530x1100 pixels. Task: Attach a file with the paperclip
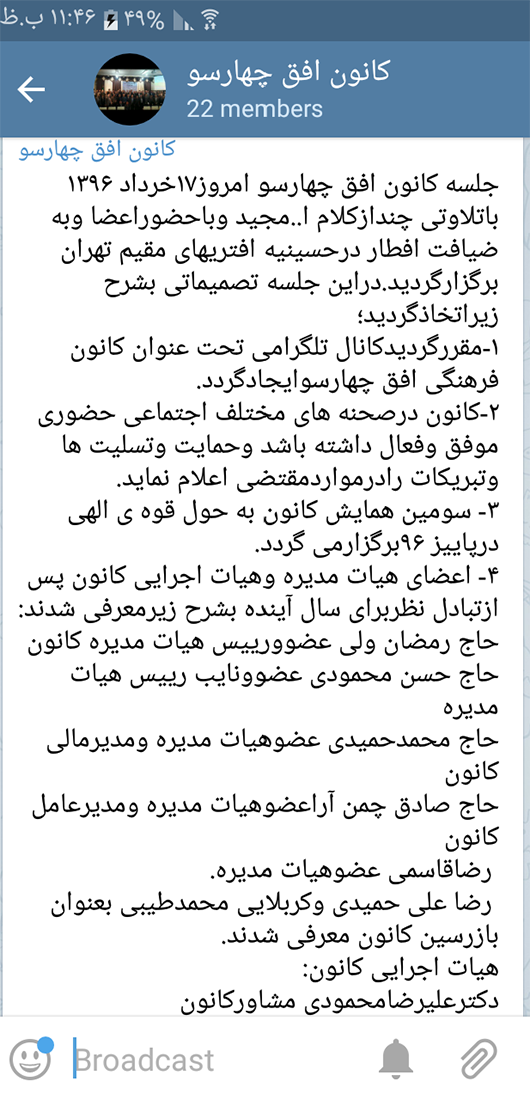click(x=479, y=1058)
